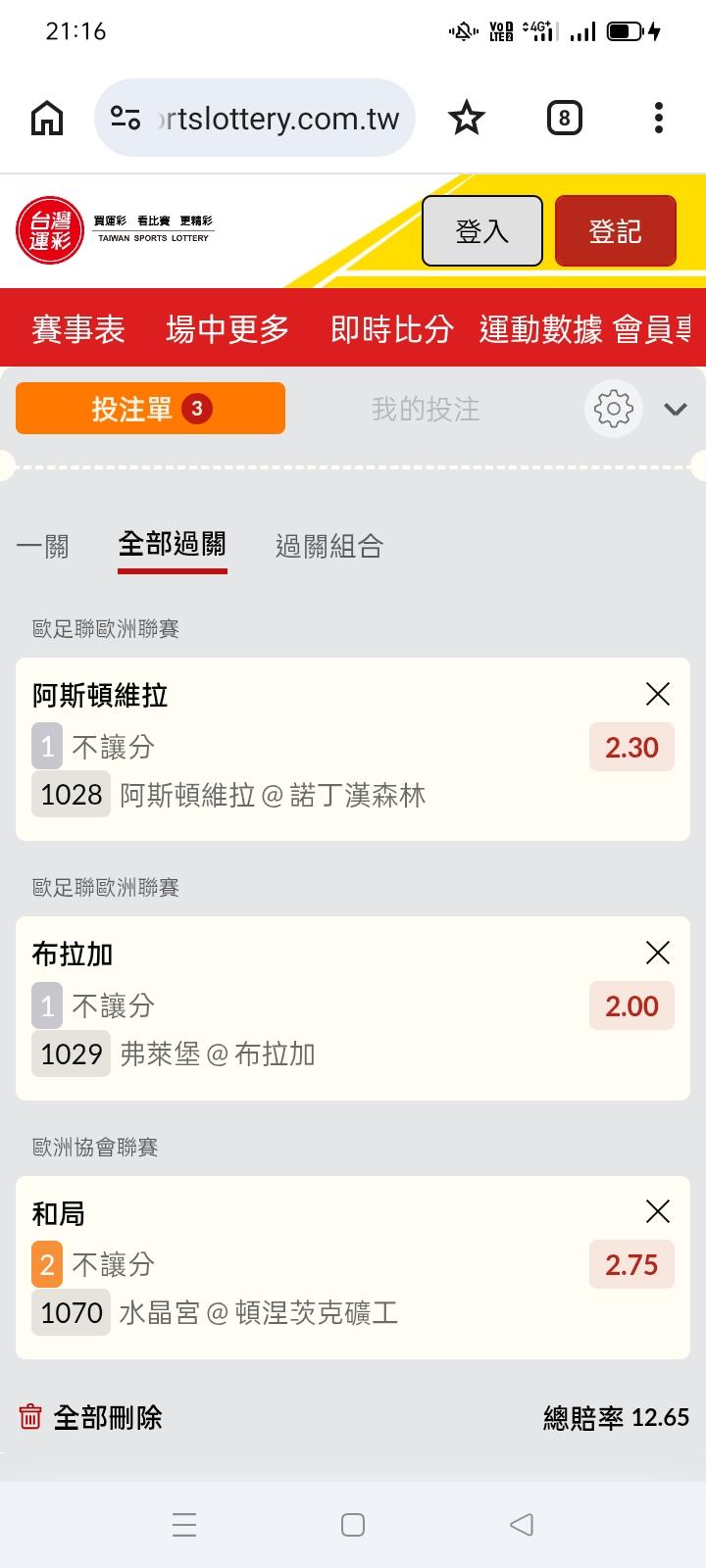Tap the 登入 login button
This screenshot has height=1568, width=706.
481,231
